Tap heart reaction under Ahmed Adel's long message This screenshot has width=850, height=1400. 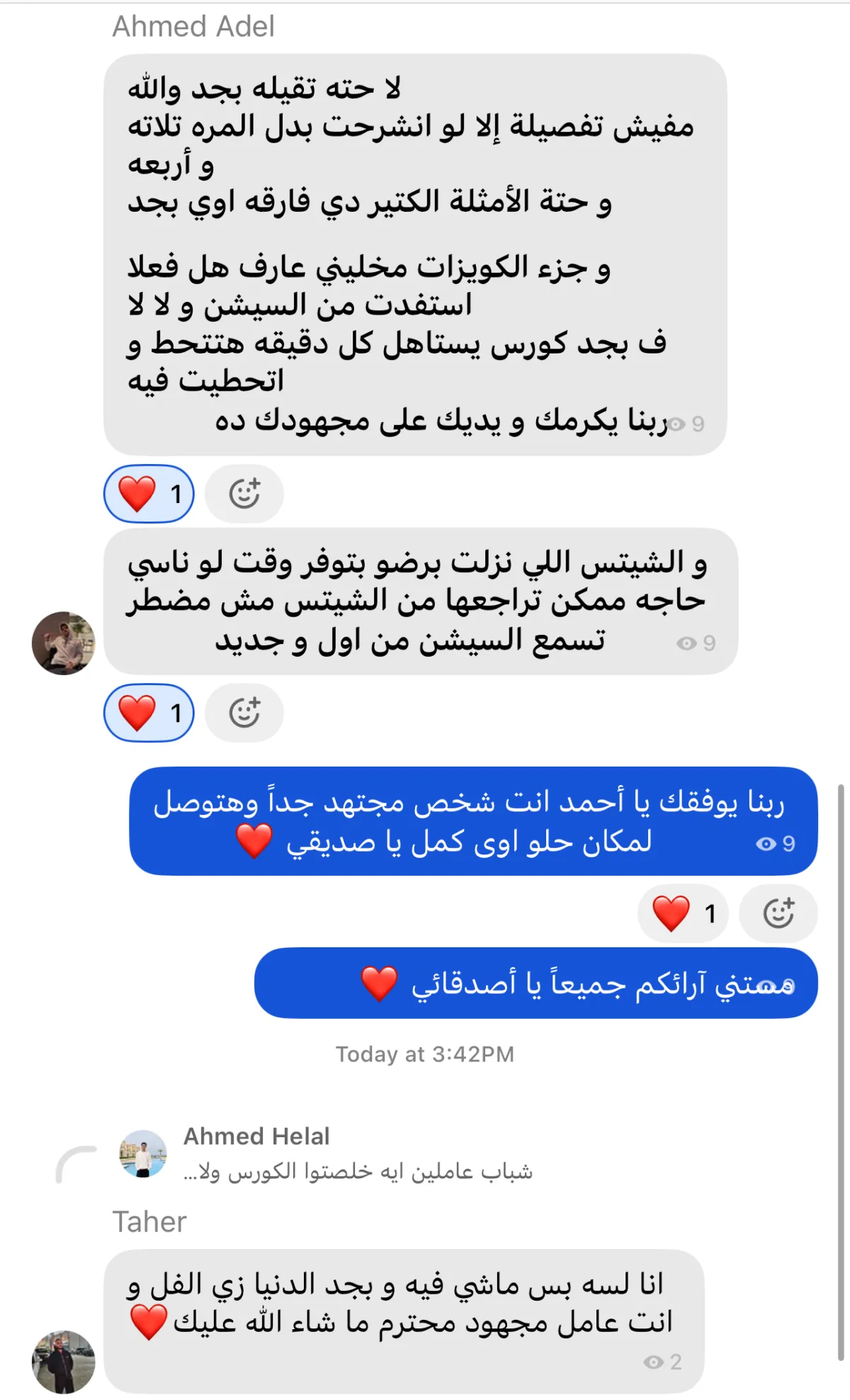click(149, 494)
